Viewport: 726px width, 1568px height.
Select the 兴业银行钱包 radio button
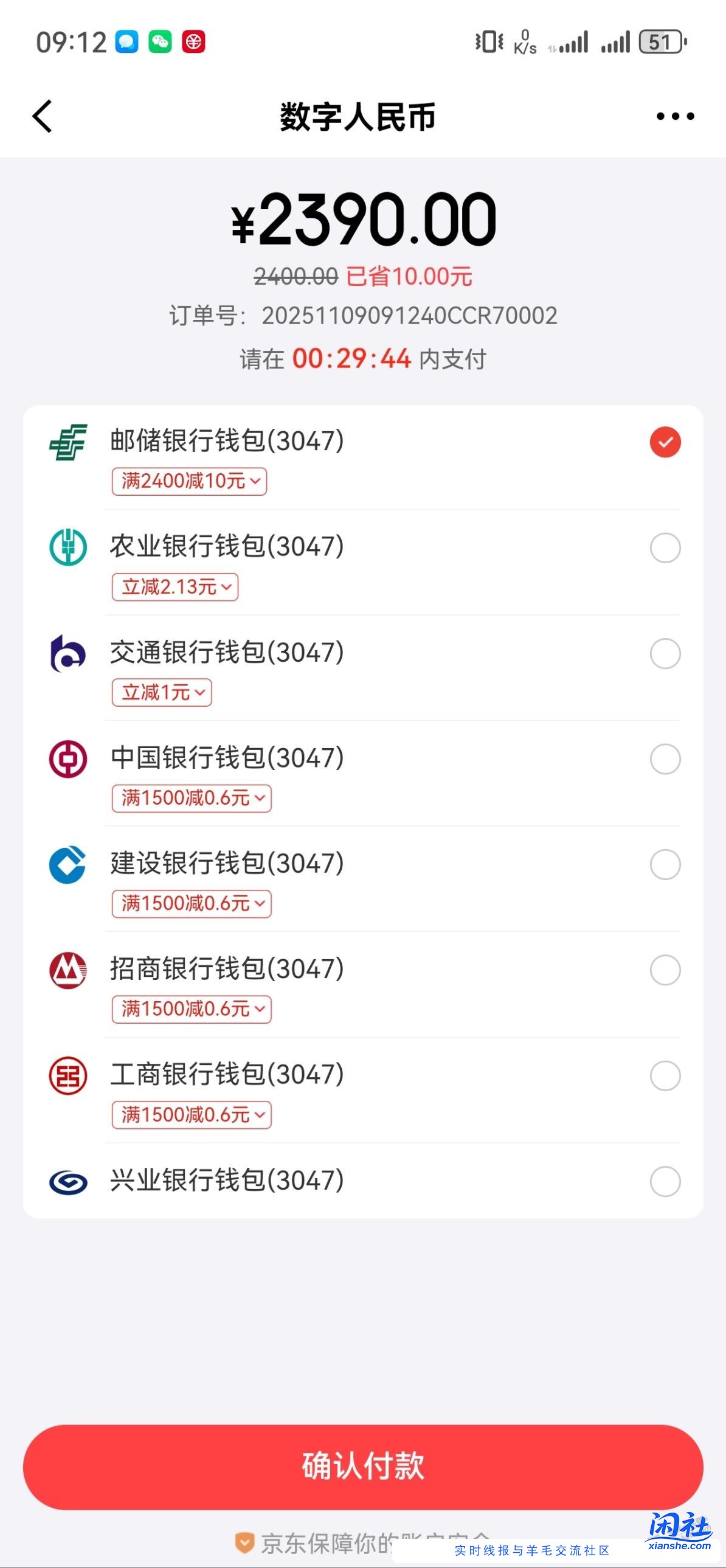(665, 1180)
